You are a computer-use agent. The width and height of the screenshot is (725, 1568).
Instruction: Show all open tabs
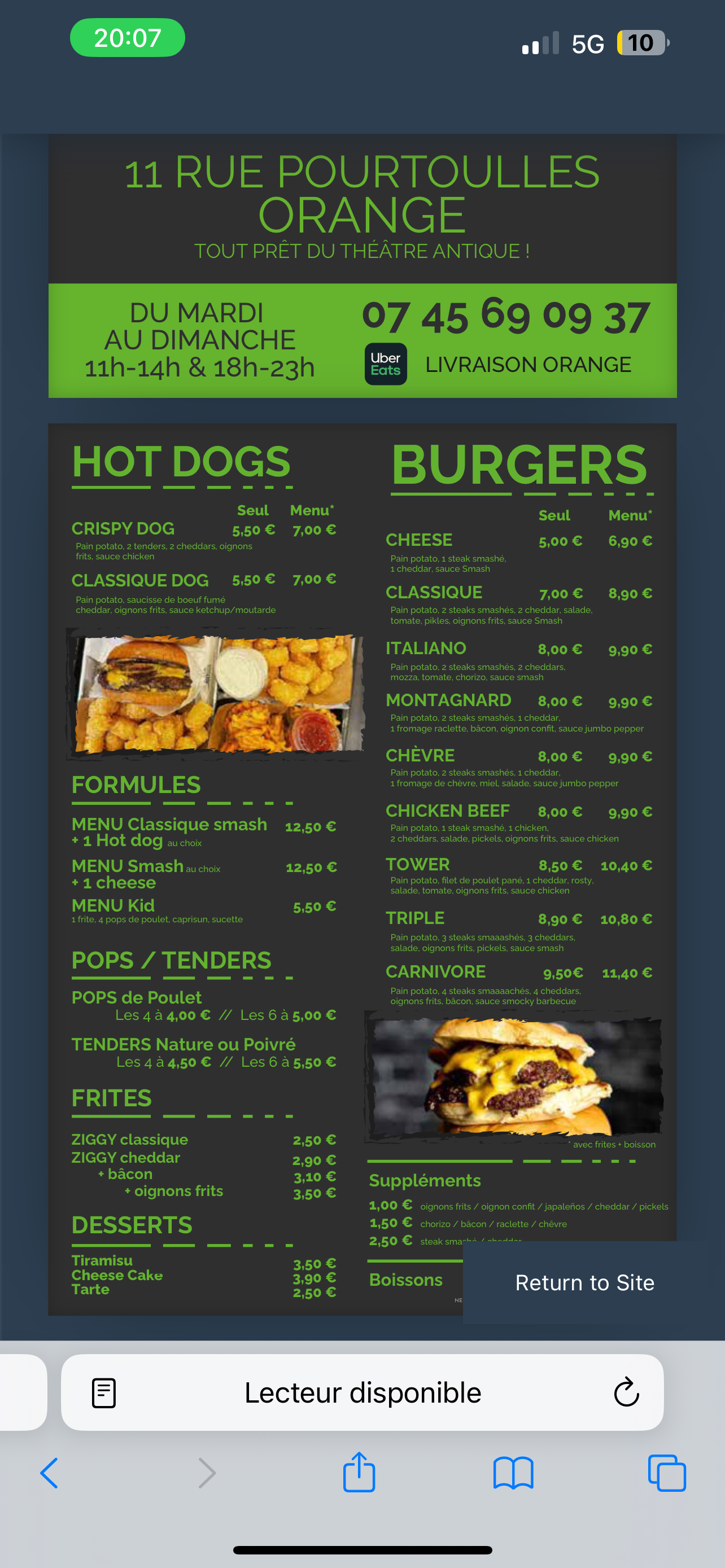tap(667, 1473)
